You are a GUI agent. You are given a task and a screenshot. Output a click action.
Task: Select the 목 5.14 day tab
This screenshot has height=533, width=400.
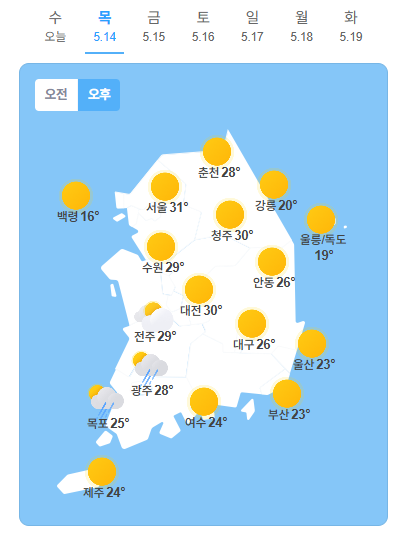tap(104, 27)
